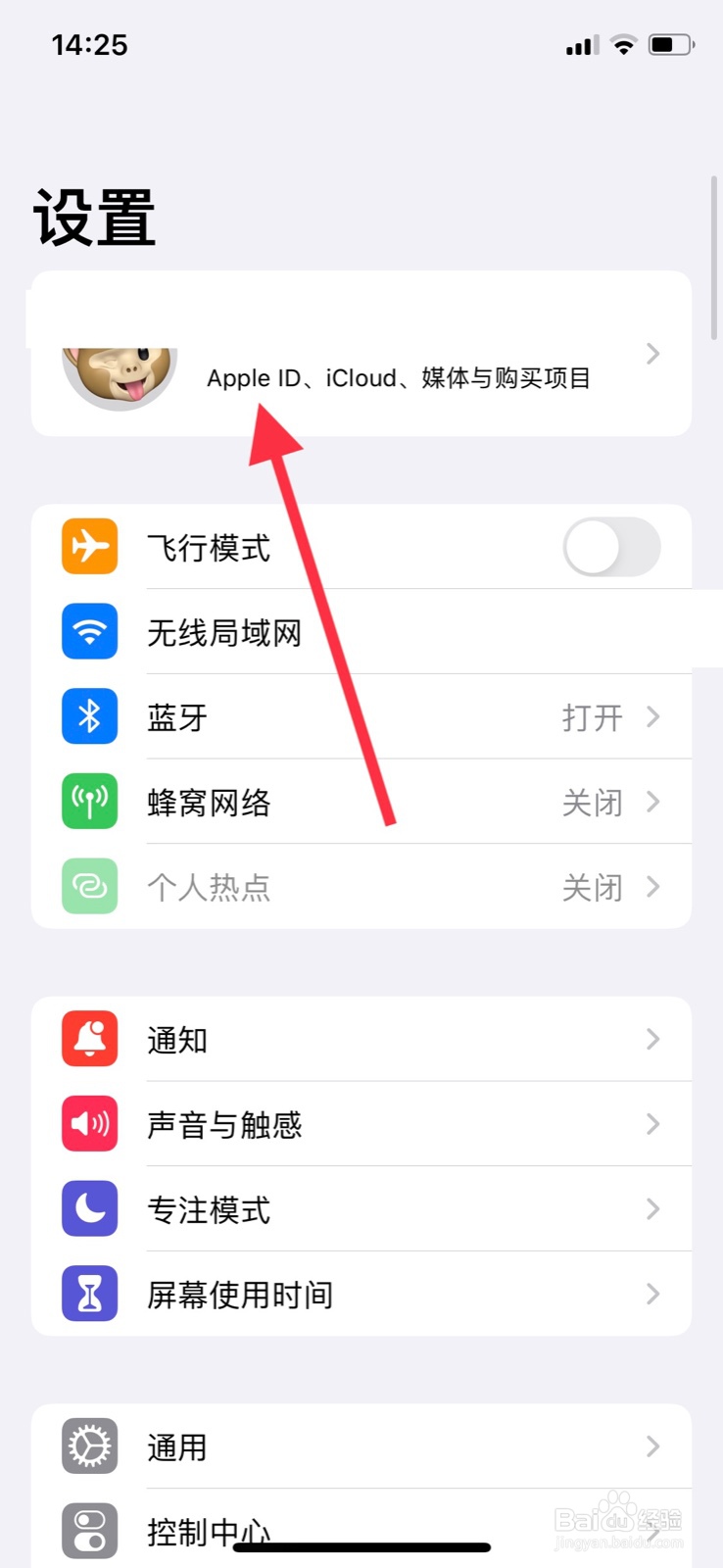Open the gear icon for 通用
Viewport: 723px width, 1568px height.
coord(88,1446)
